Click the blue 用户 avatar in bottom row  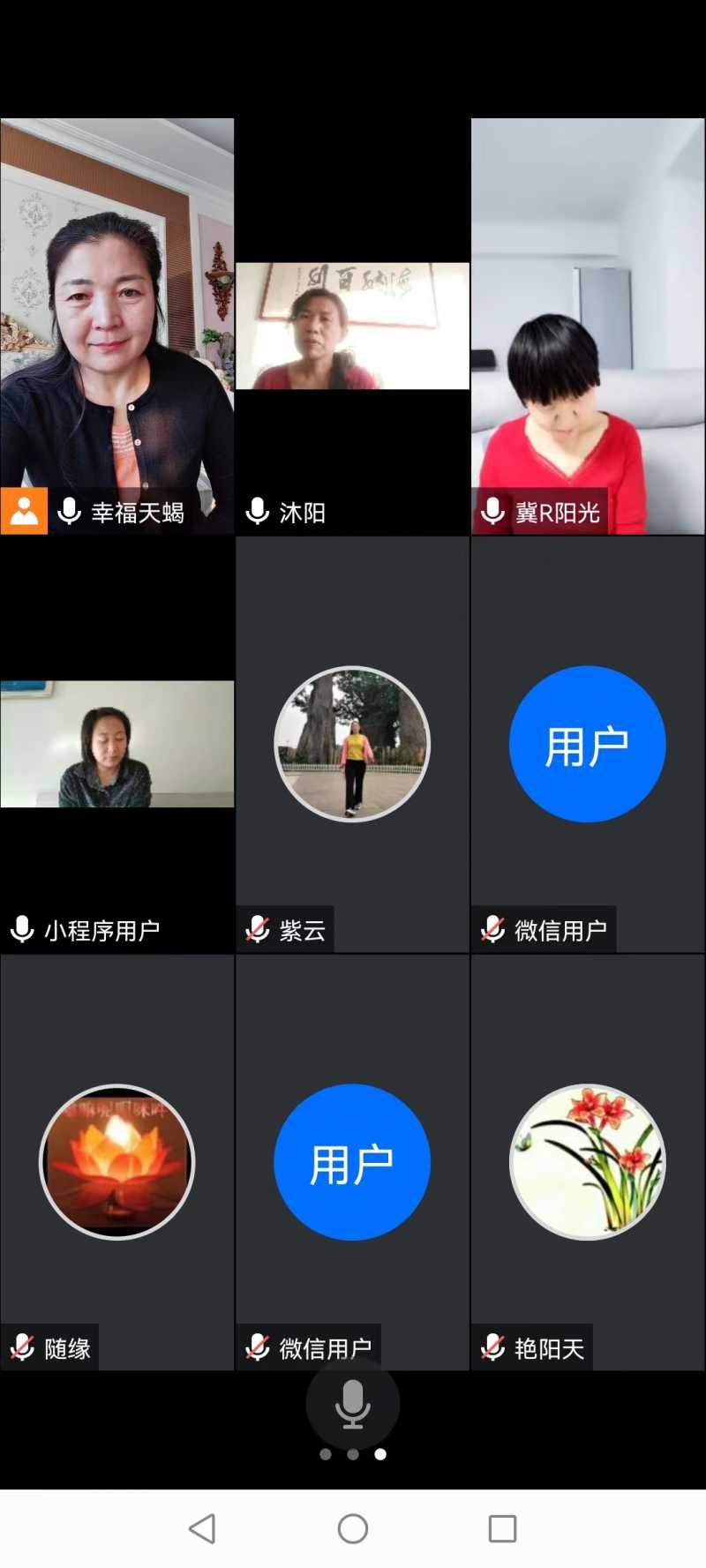click(x=352, y=1163)
